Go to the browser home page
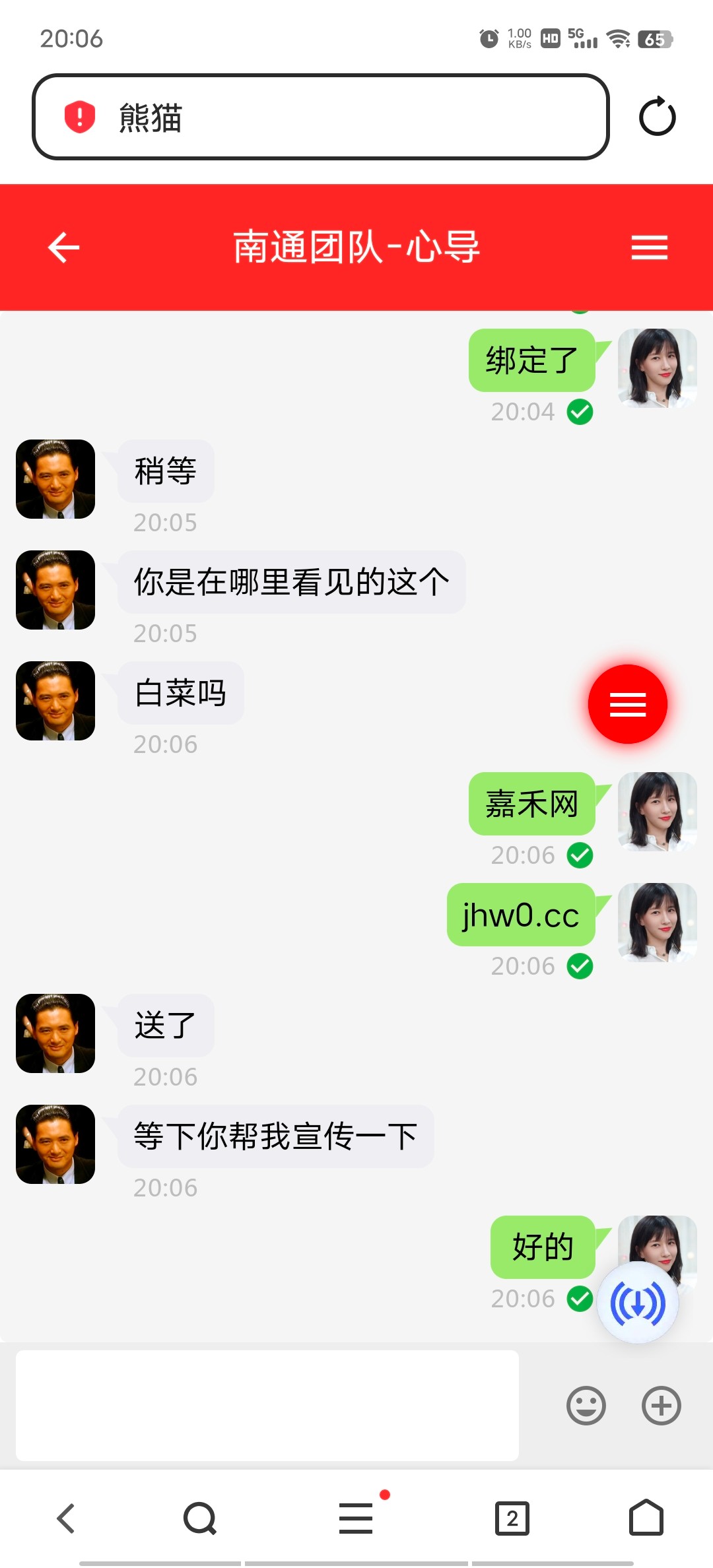The image size is (713, 1568). 646,1518
